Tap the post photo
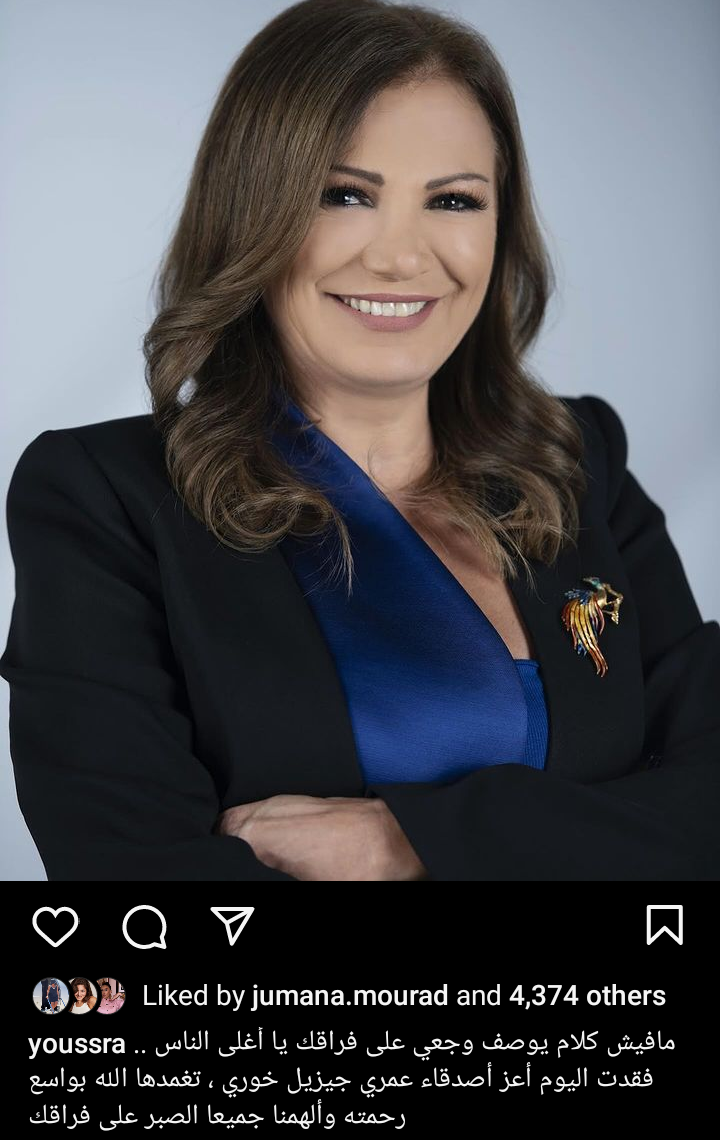Screen dimensions: 720x1140 tap(360, 440)
